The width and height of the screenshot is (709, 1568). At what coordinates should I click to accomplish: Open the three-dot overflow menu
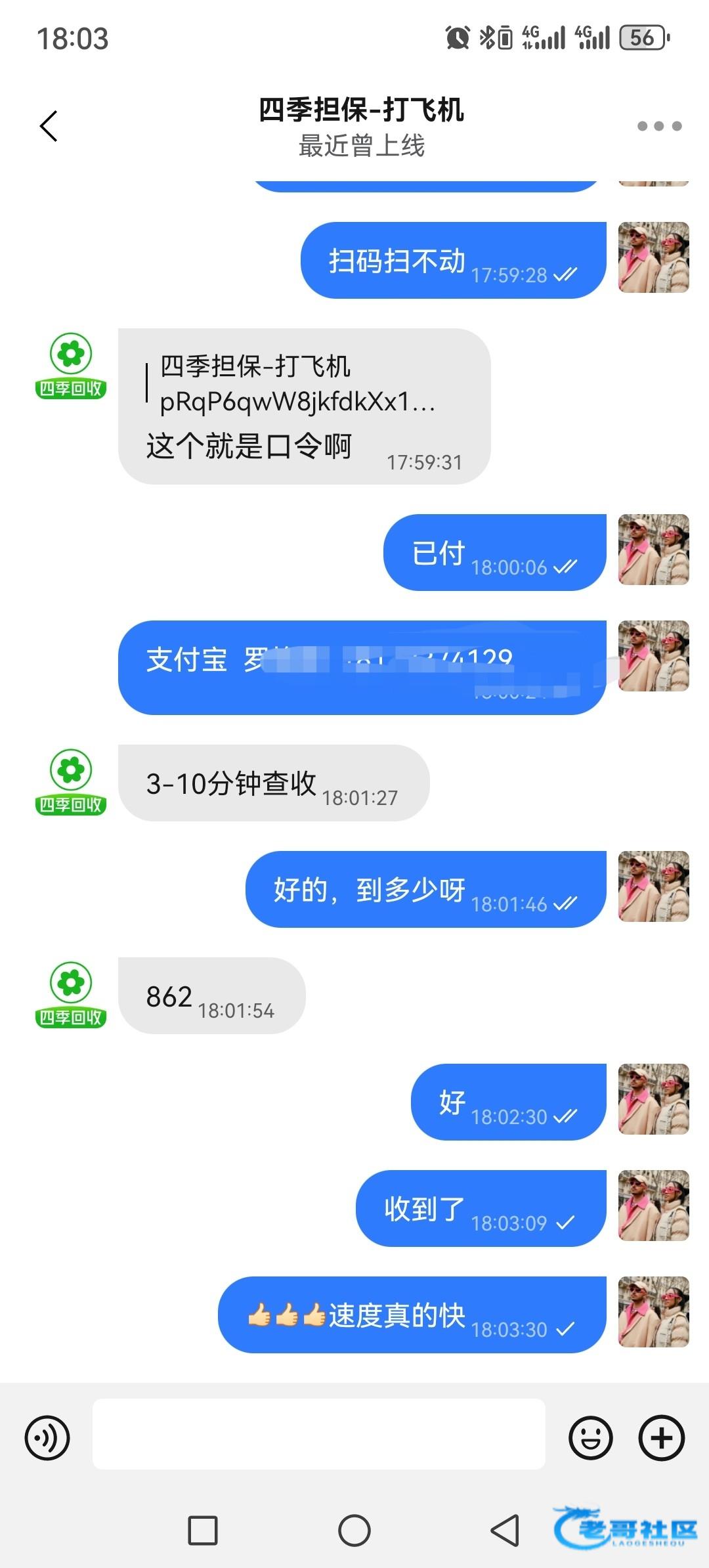coord(659,126)
